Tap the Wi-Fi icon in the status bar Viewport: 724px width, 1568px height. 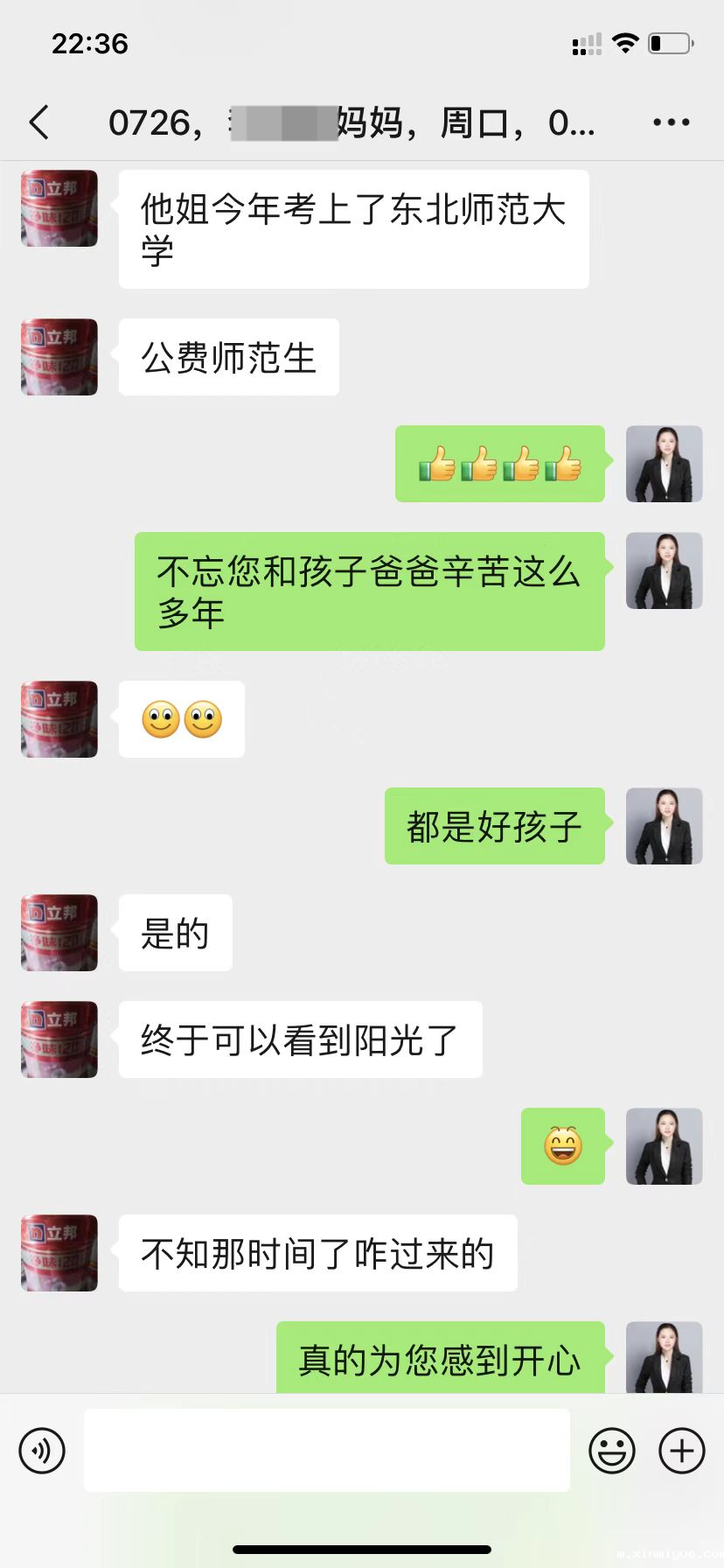[626, 42]
